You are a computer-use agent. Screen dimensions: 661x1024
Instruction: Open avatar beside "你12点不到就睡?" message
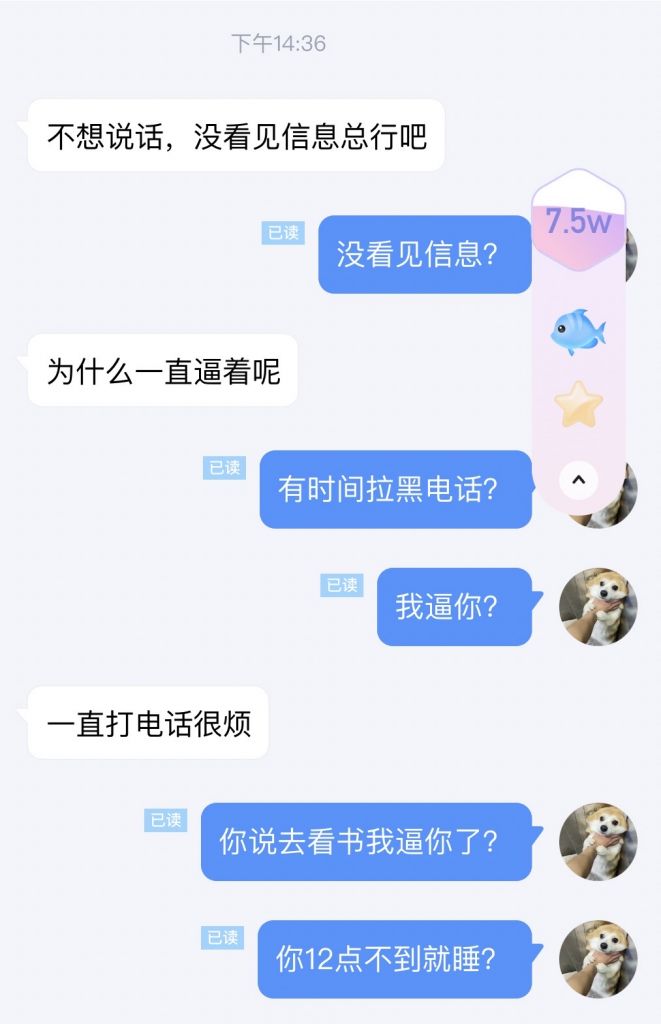598,959
